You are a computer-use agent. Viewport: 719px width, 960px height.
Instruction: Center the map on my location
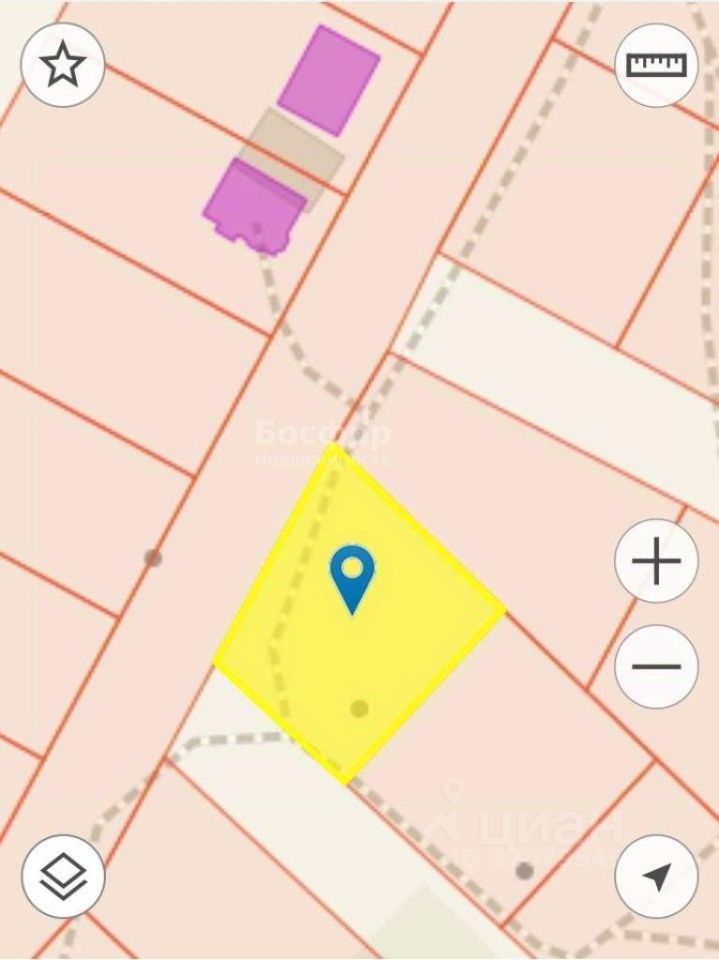click(656, 877)
